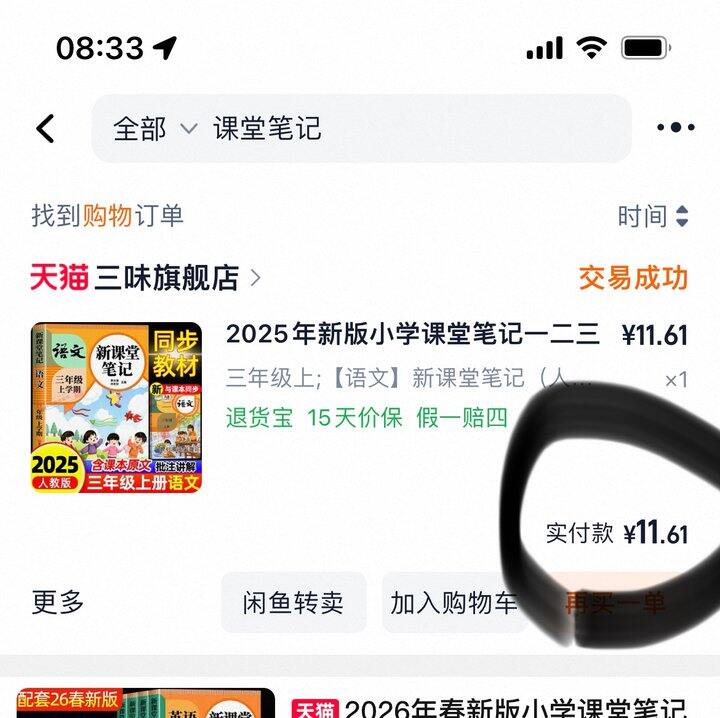Image resolution: width=720 pixels, height=718 pixels.
Task: Tap 闲鱼转卖 to resell the item
Action: (293, 602)
